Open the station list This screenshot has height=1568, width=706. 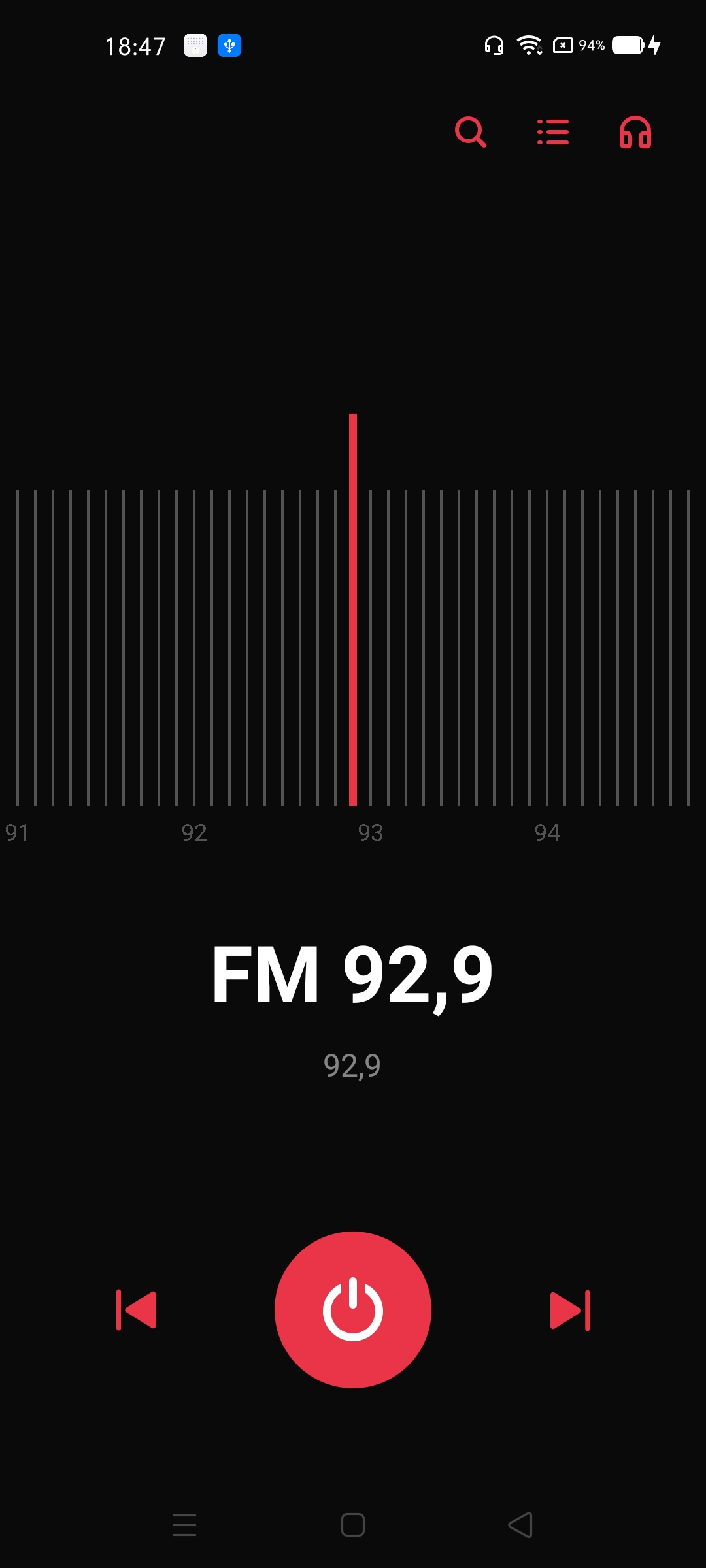[553, 132]
